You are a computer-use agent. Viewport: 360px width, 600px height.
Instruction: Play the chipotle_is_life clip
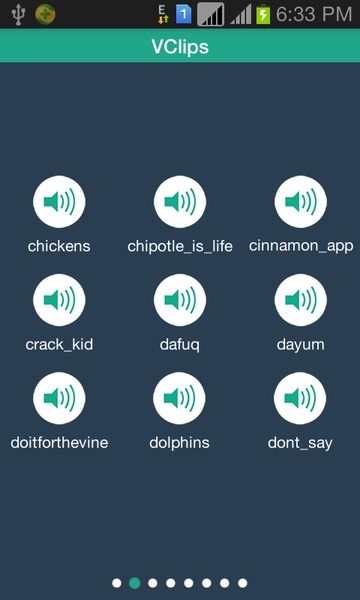point(180,202)
